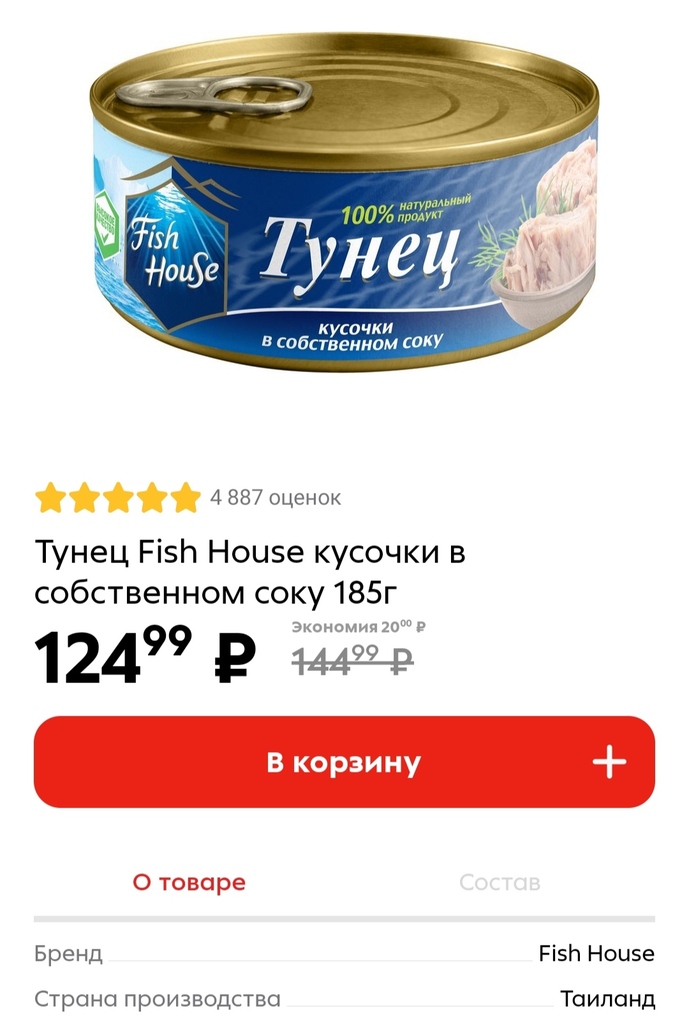Select the О товаре tab
689x1024 pixels.
(x=189, y=882)
